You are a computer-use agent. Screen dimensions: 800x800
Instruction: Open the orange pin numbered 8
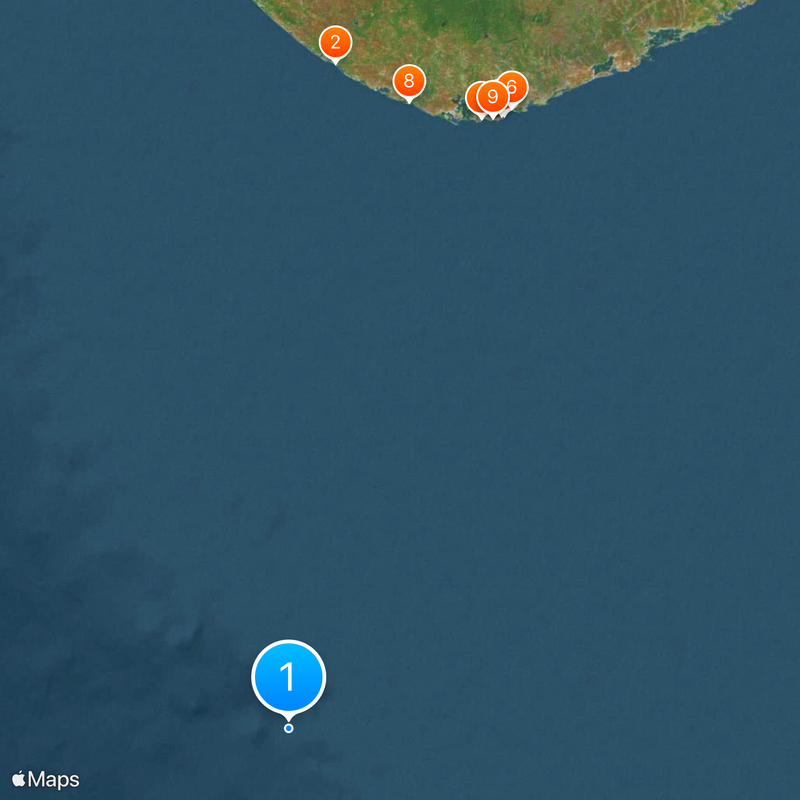tap(408, 81)
